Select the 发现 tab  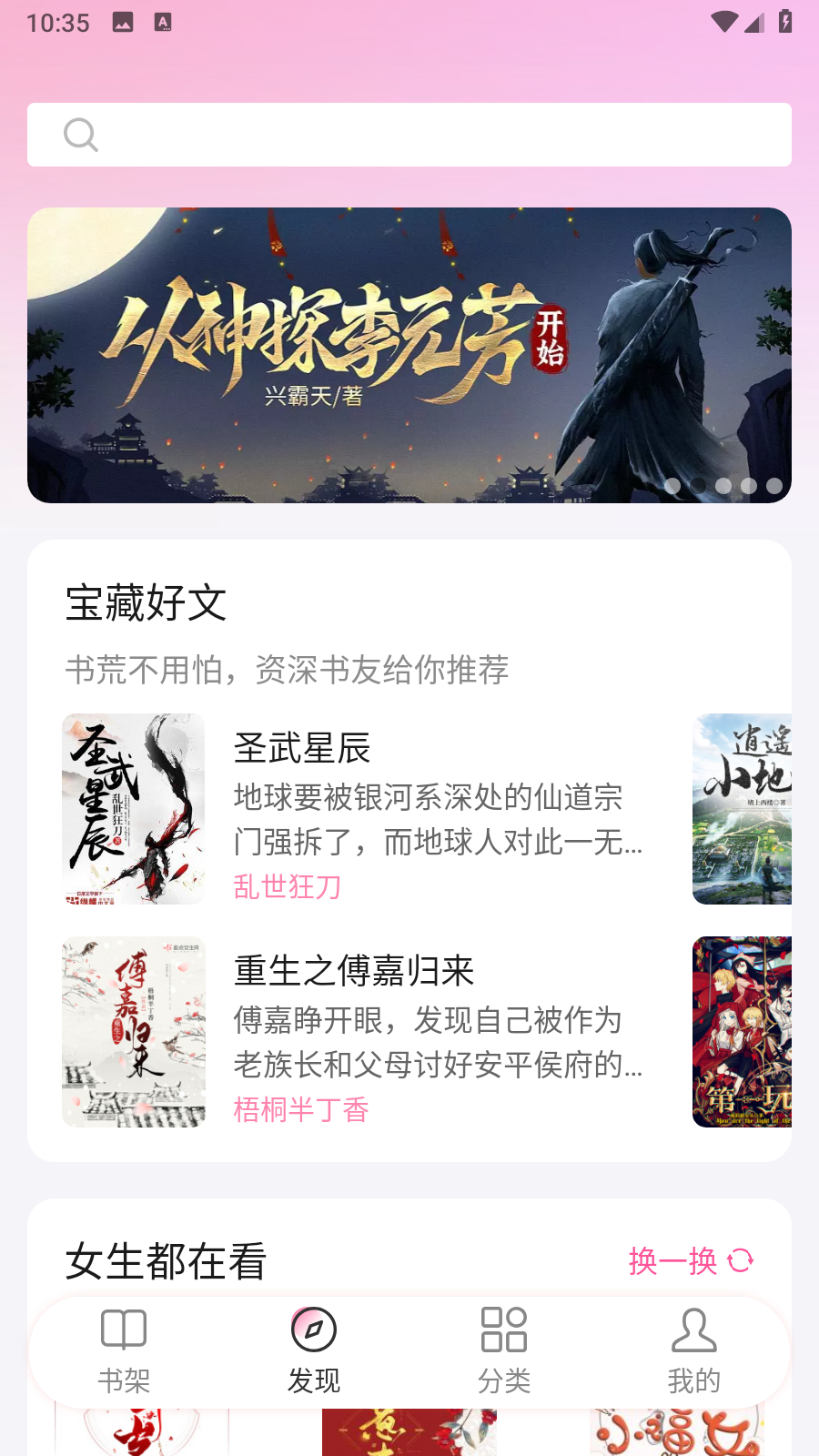(314, 1351)
